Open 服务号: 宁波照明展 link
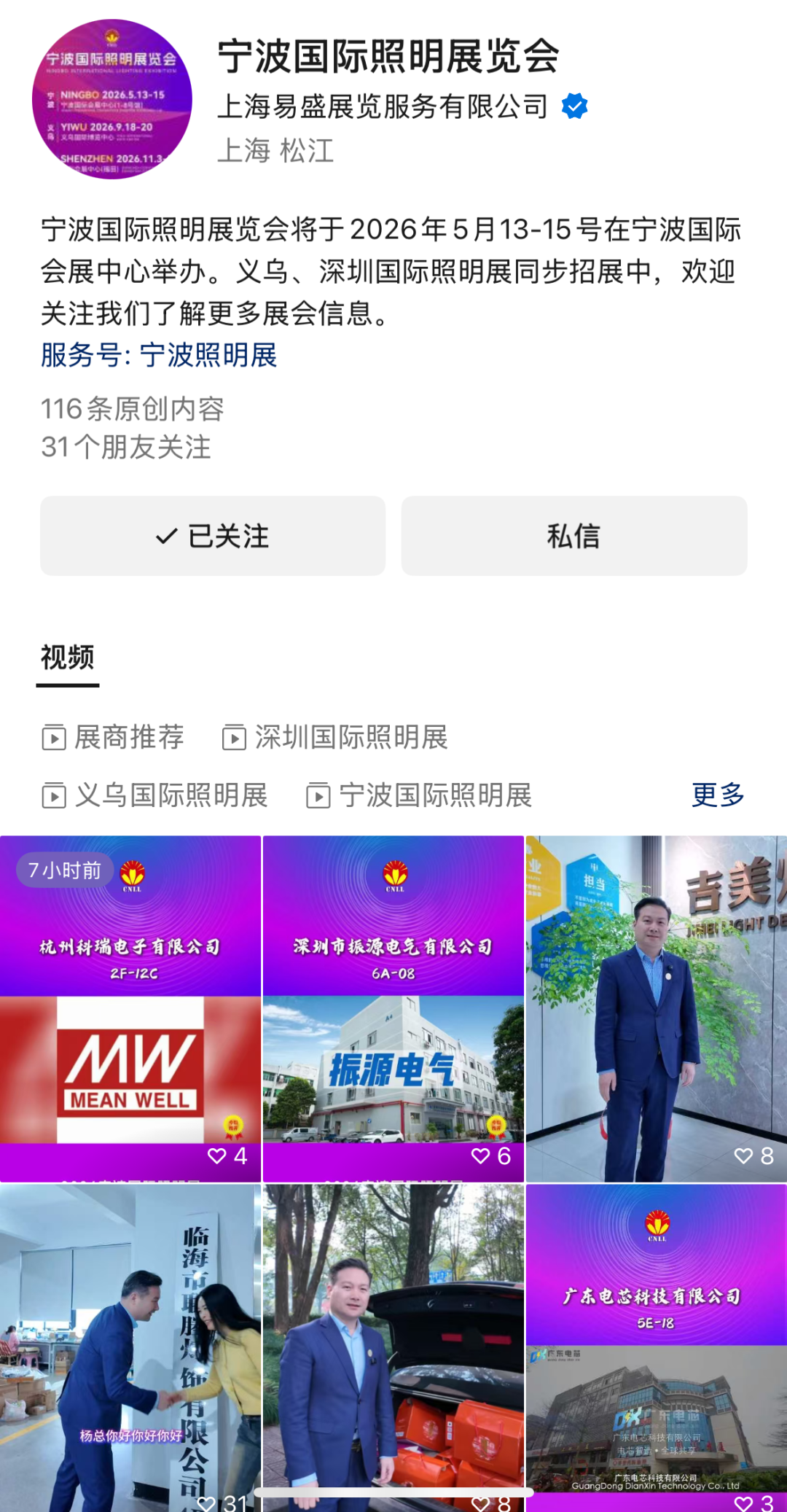 [x=159, y=356]
